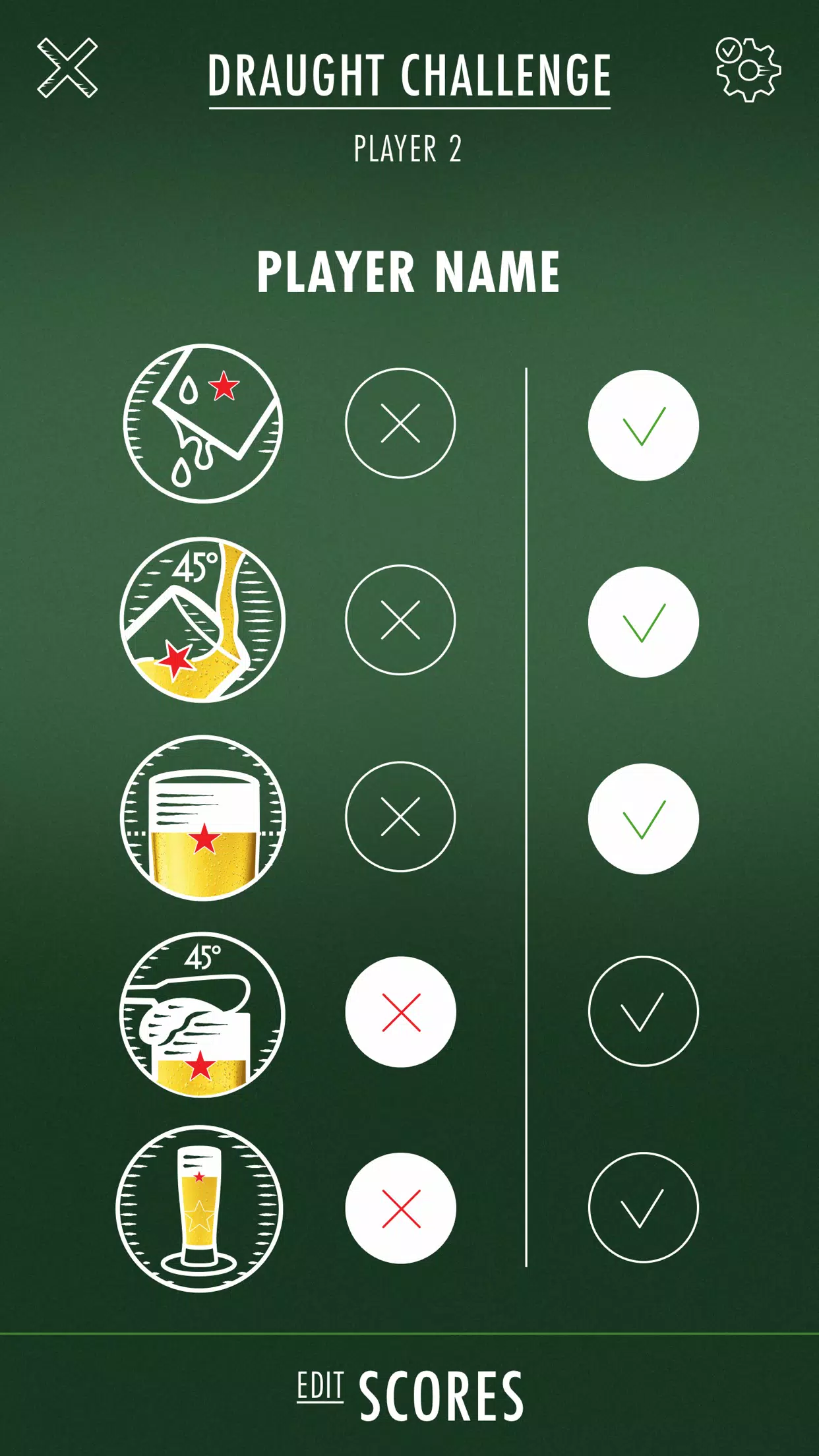
Task: Open the settings gear icon
Action: click(748, 70)
